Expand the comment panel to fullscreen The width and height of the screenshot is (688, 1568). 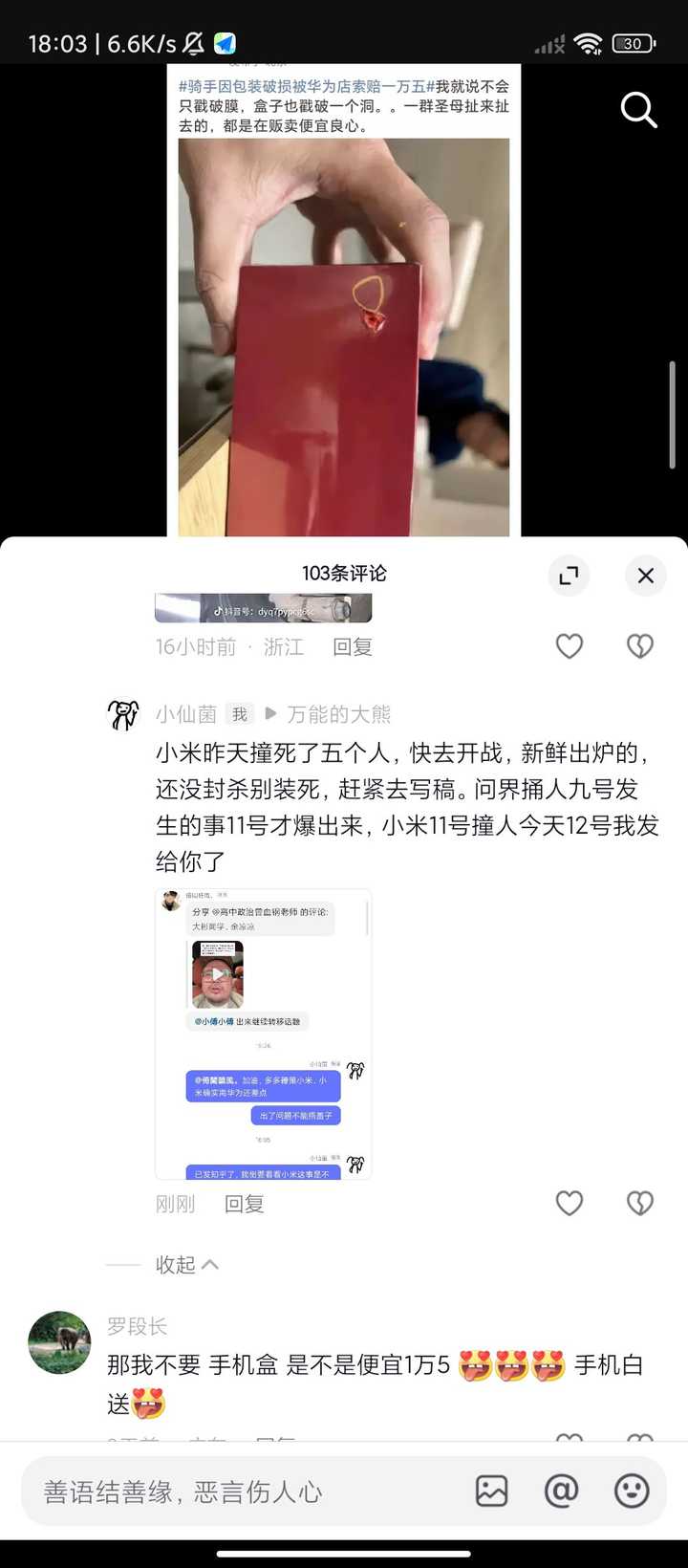569,576
